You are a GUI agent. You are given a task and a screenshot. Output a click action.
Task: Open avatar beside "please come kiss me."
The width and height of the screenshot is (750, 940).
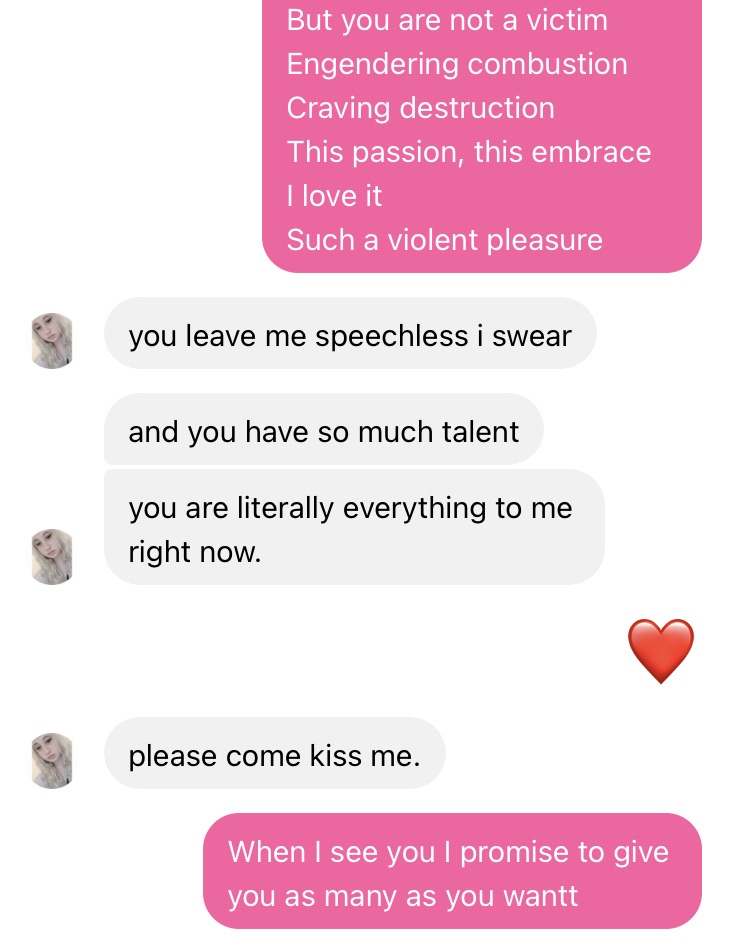pos(53,761)
